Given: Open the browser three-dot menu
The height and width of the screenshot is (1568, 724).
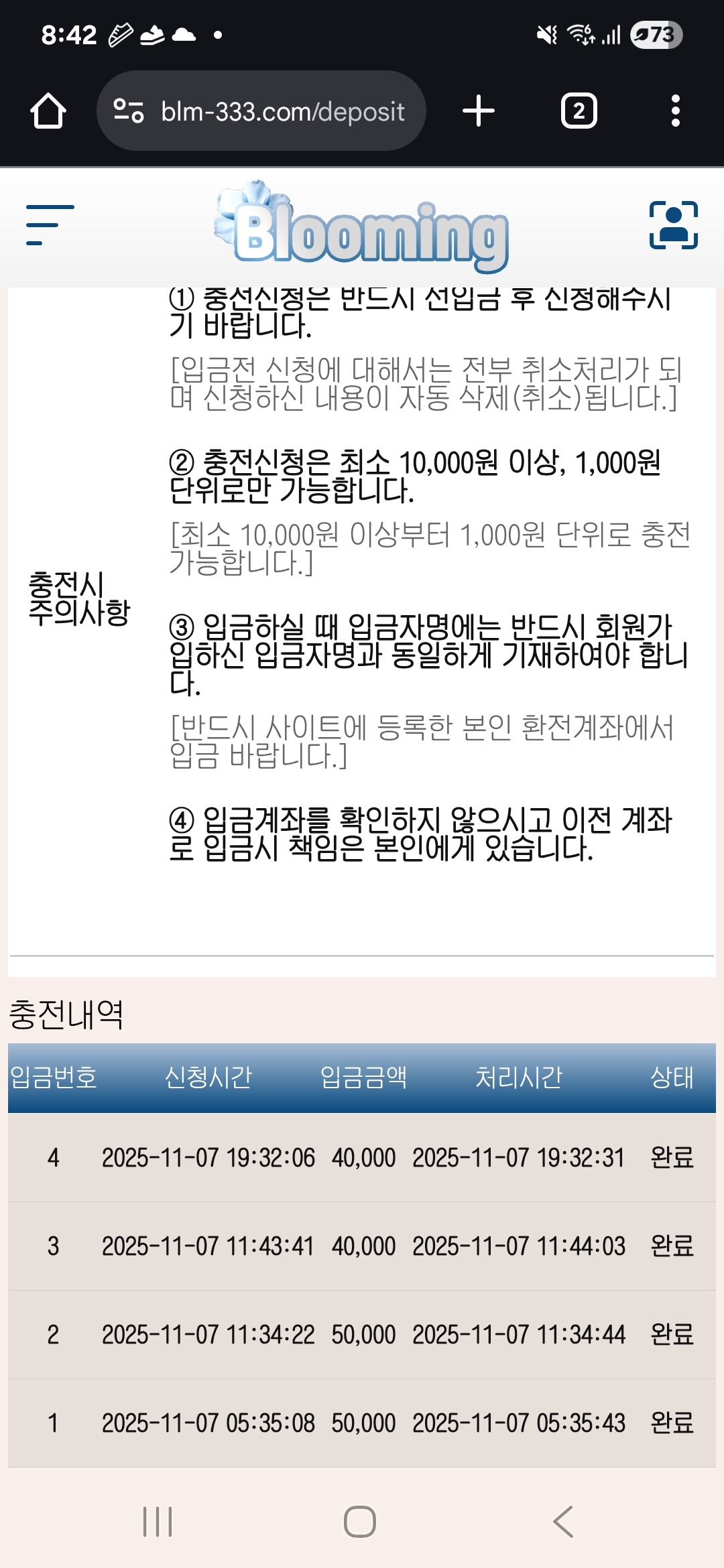Looking at the screenshot, I should [x=674, y=111].
